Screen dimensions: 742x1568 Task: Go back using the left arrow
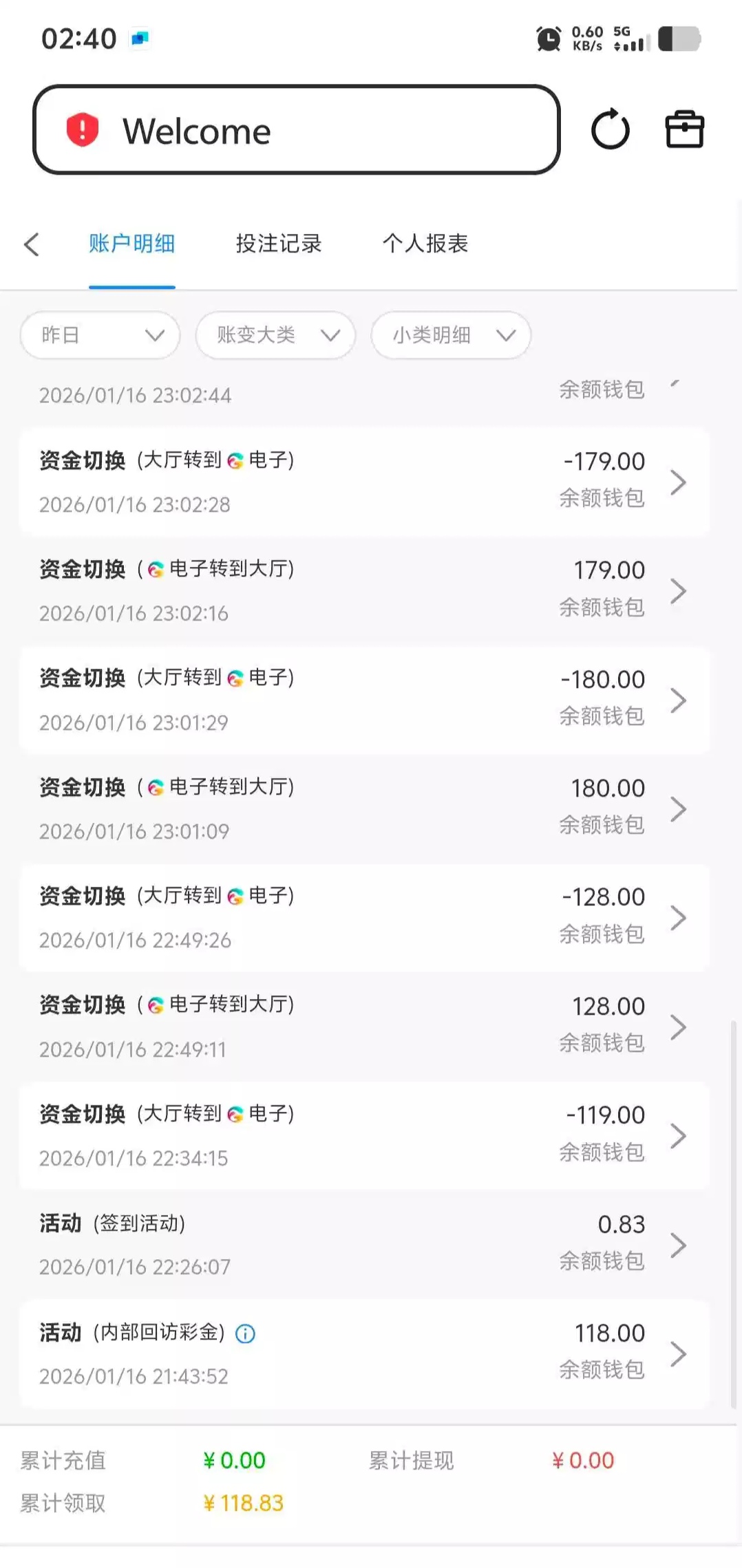click(32, 244)
